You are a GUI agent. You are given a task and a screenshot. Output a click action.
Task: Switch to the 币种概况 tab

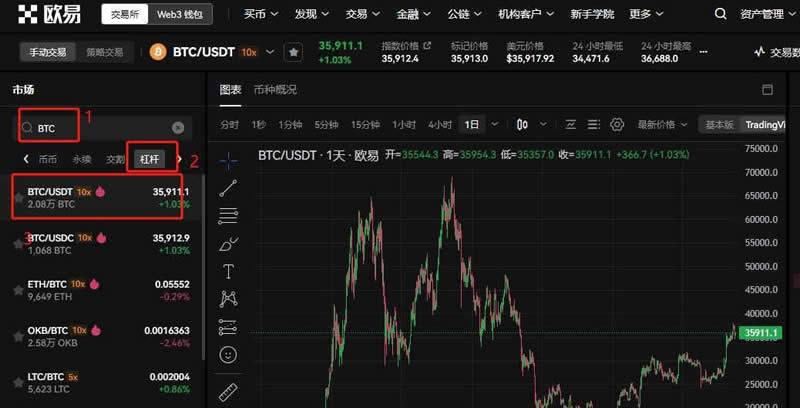tap(275, 90)
